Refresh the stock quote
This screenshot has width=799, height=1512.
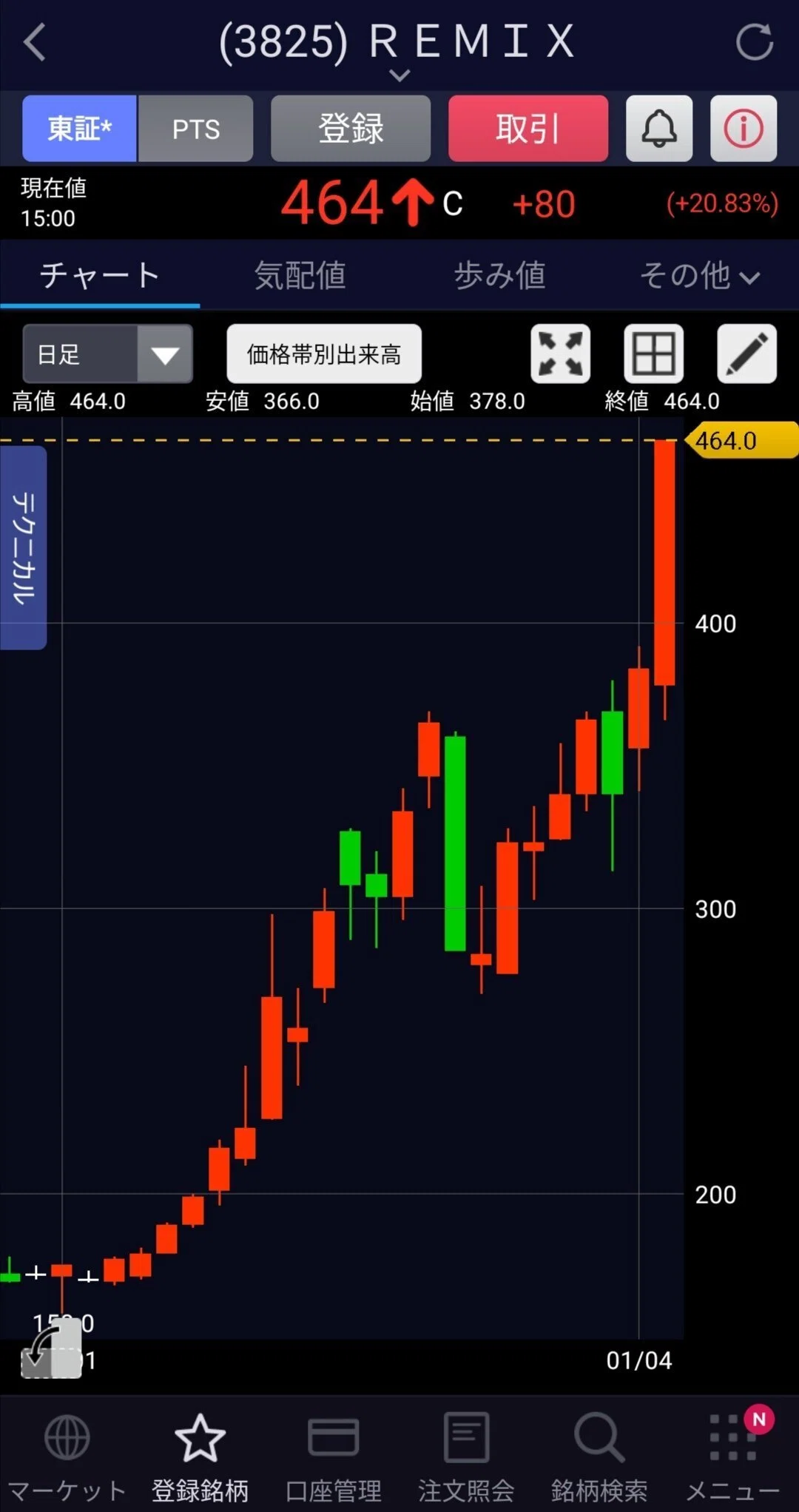pyautogui.click(x=754, y=42)
